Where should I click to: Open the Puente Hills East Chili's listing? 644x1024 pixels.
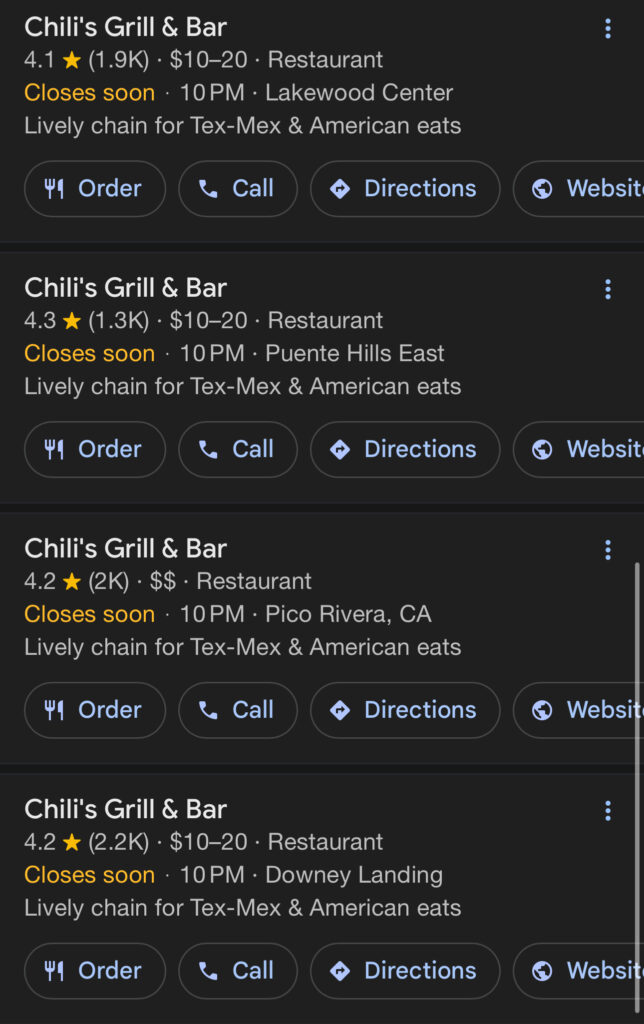pos(126,288)
